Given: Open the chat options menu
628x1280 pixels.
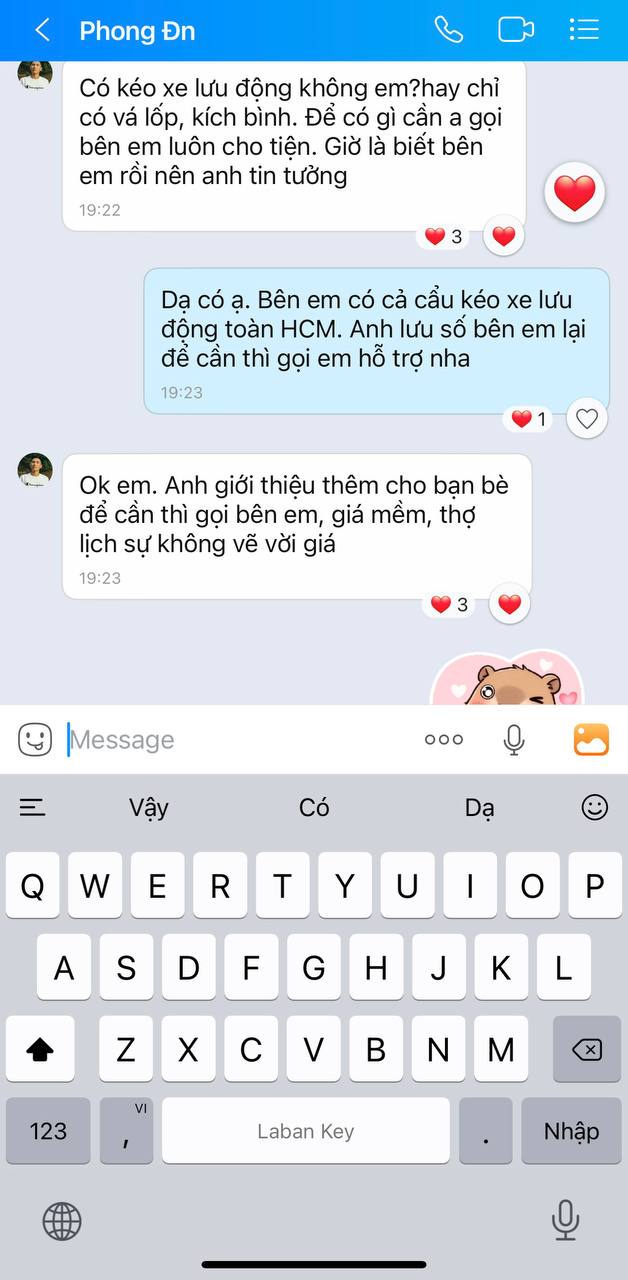Looking at the screenshot, I should pos(584,30).
